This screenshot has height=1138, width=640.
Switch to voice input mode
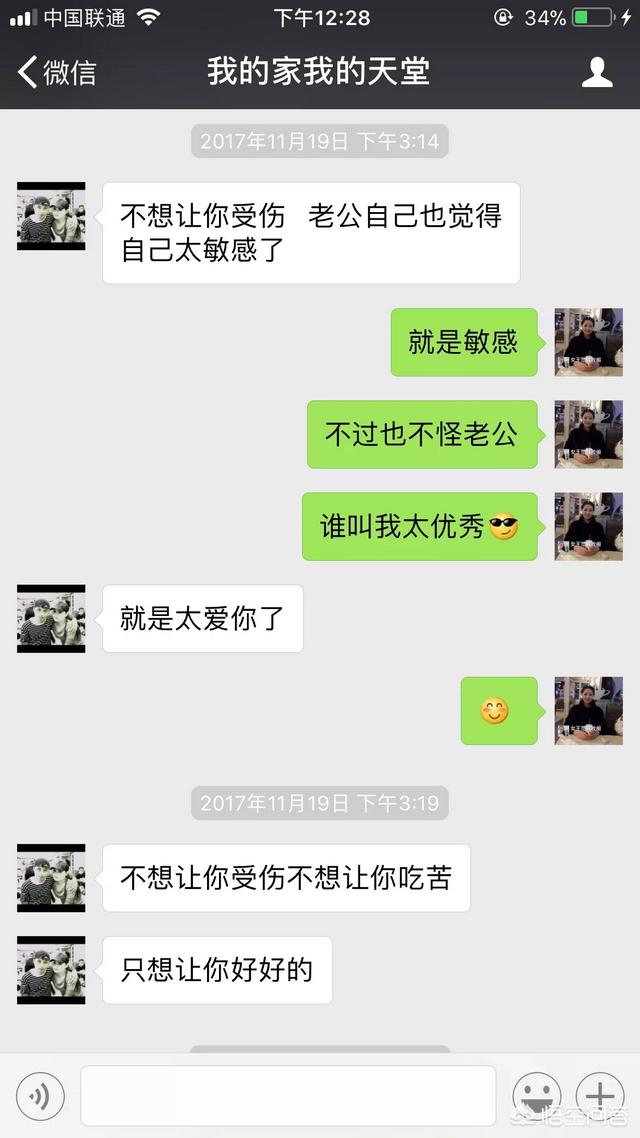(40, 1096)
